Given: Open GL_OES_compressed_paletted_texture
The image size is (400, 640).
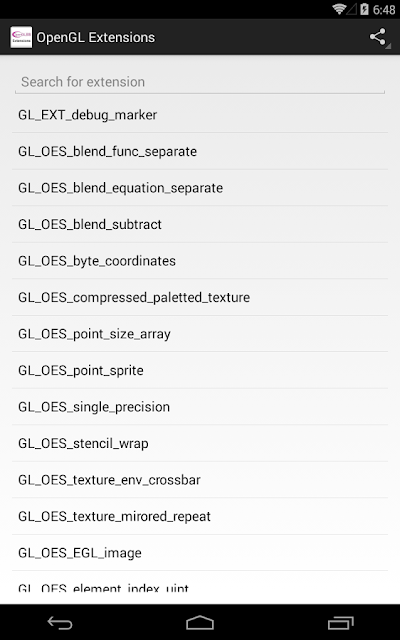Looking at the screenshot, I should click(x=200, y=297).
